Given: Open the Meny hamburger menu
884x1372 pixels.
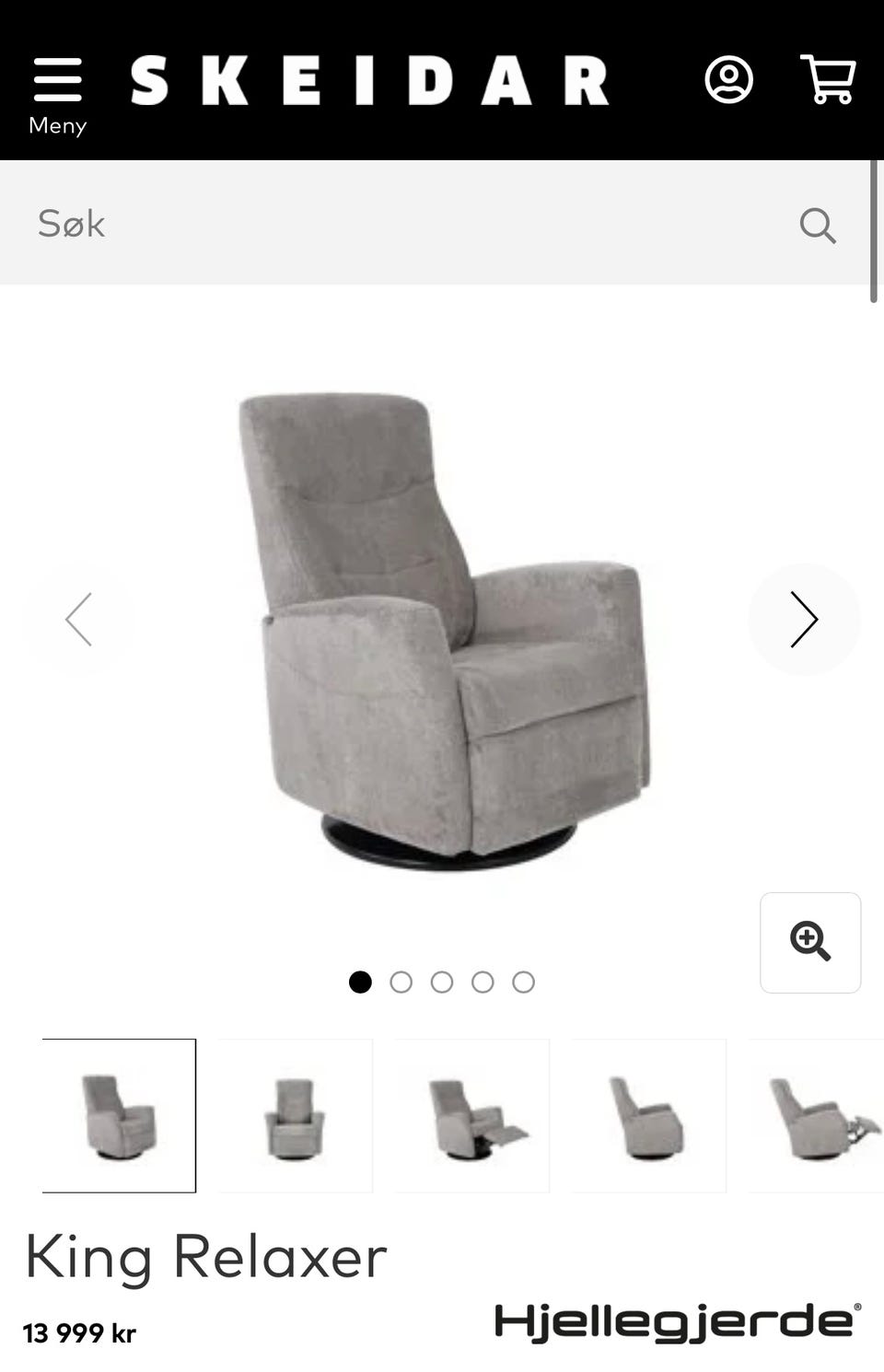Looking at the screenshot, I should click(x=57, y=94).
